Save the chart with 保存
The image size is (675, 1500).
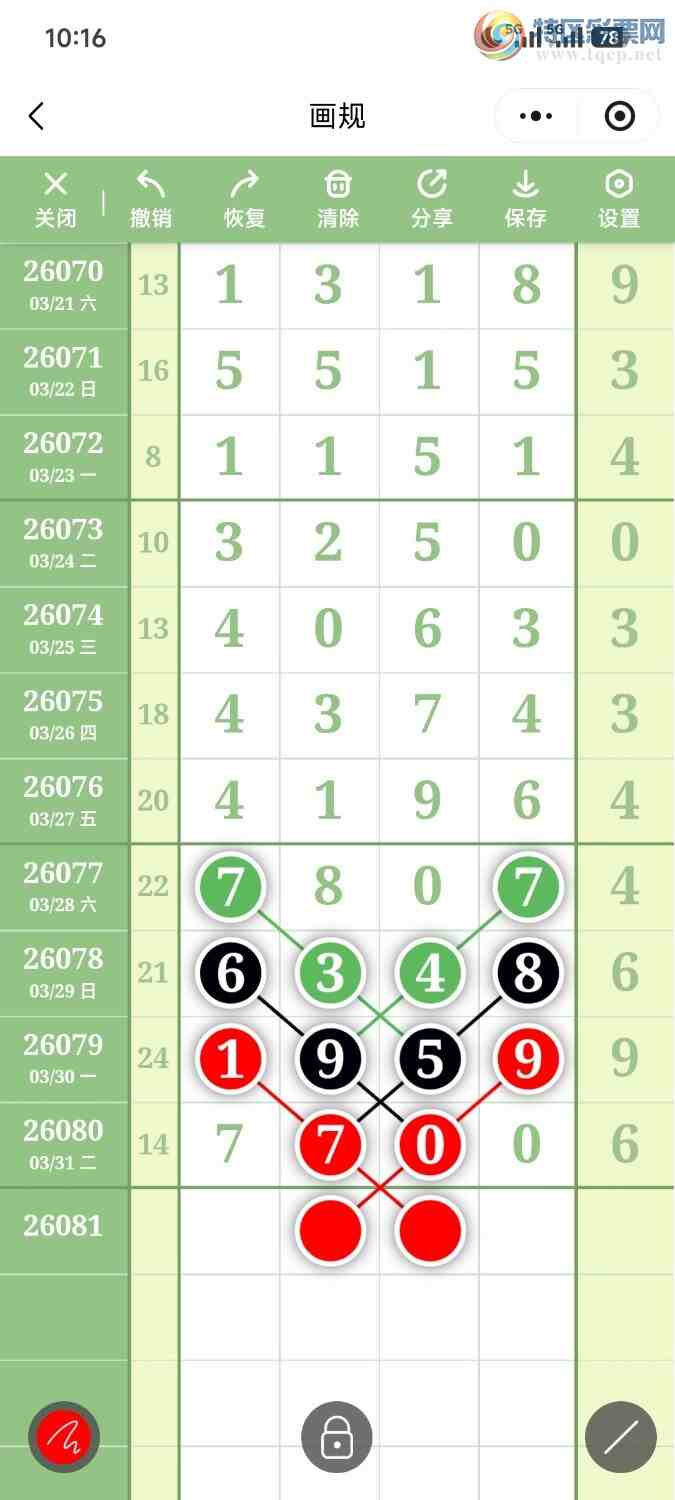(525, 198)
